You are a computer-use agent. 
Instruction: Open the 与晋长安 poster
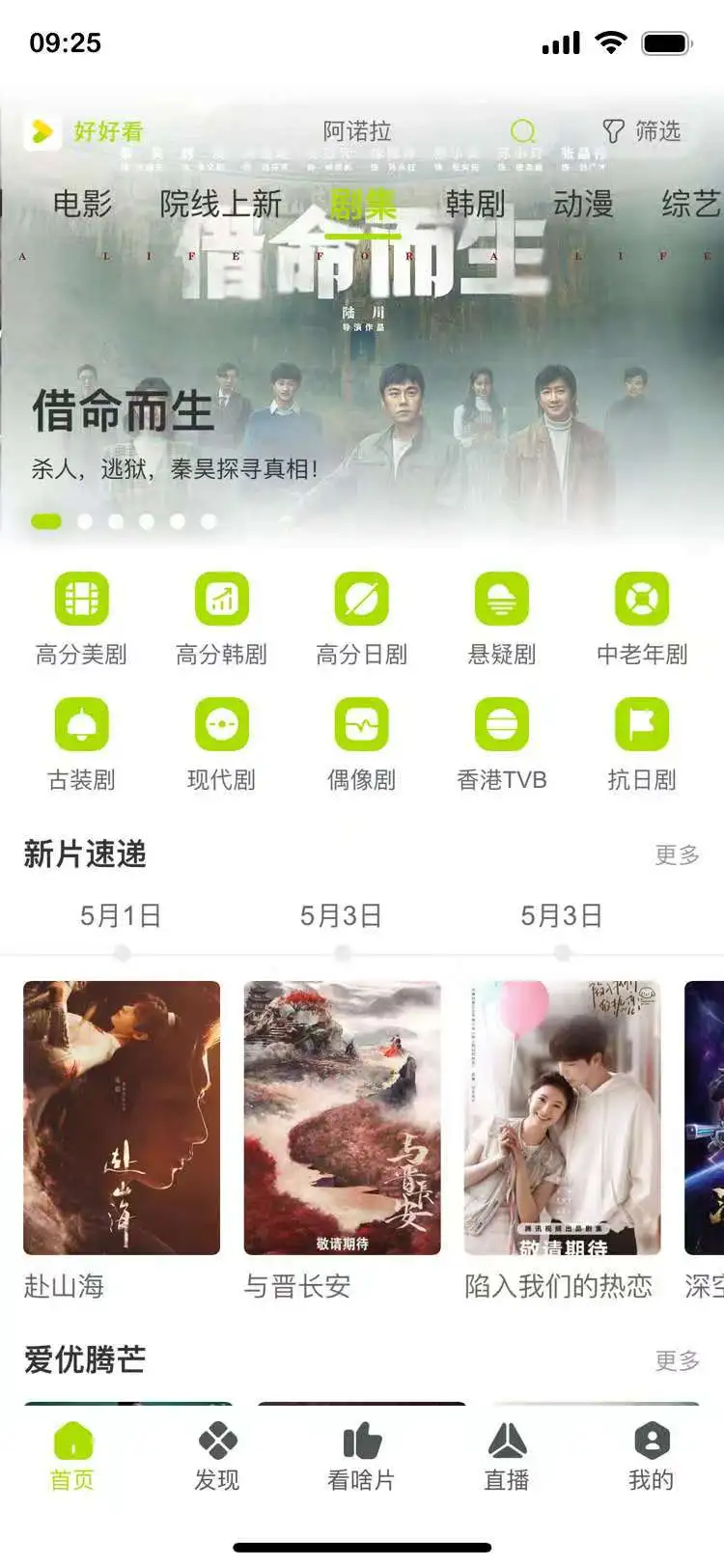coord(342,1118)
